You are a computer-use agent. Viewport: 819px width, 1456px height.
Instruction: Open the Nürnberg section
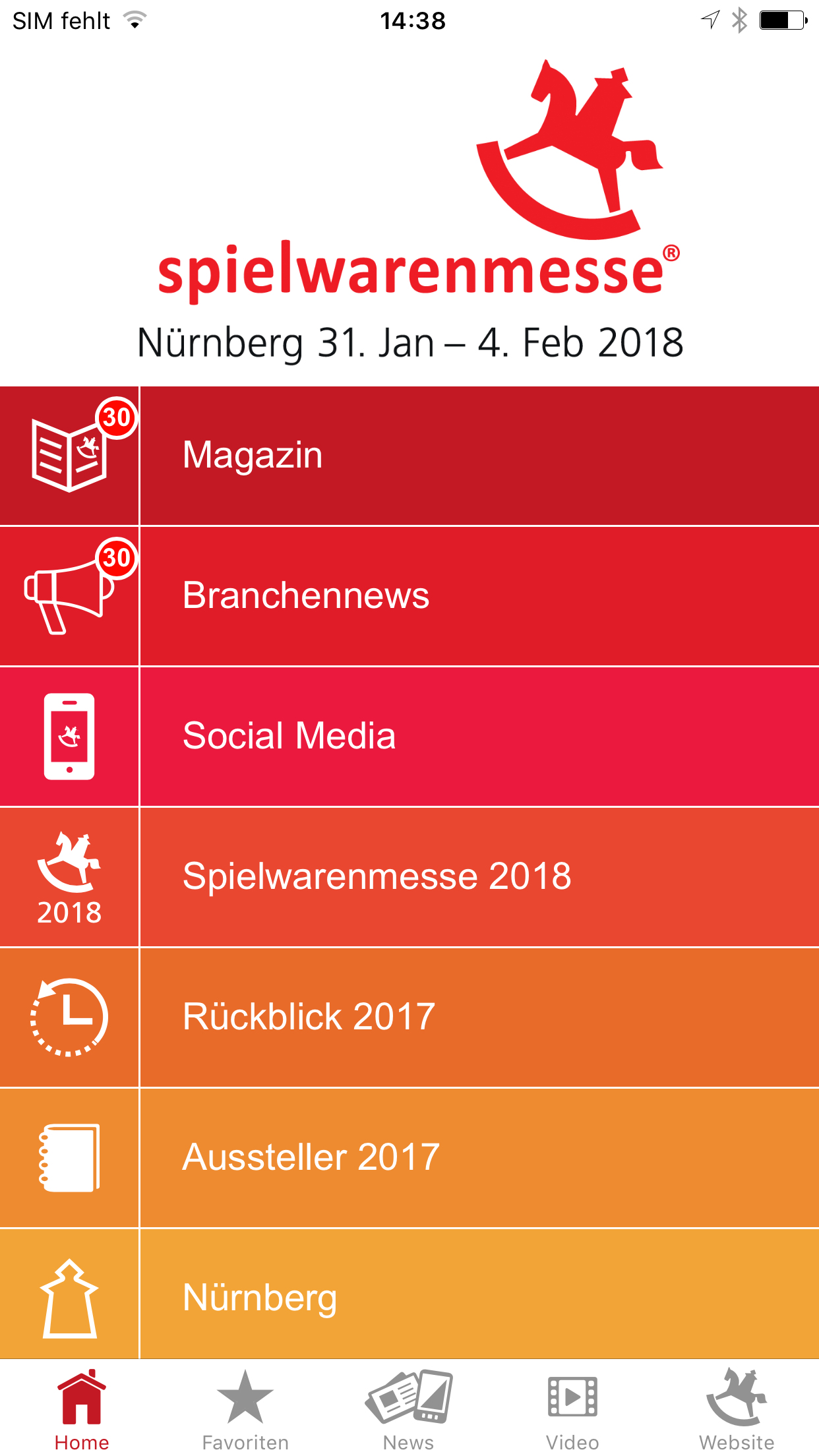point(409,1294)
